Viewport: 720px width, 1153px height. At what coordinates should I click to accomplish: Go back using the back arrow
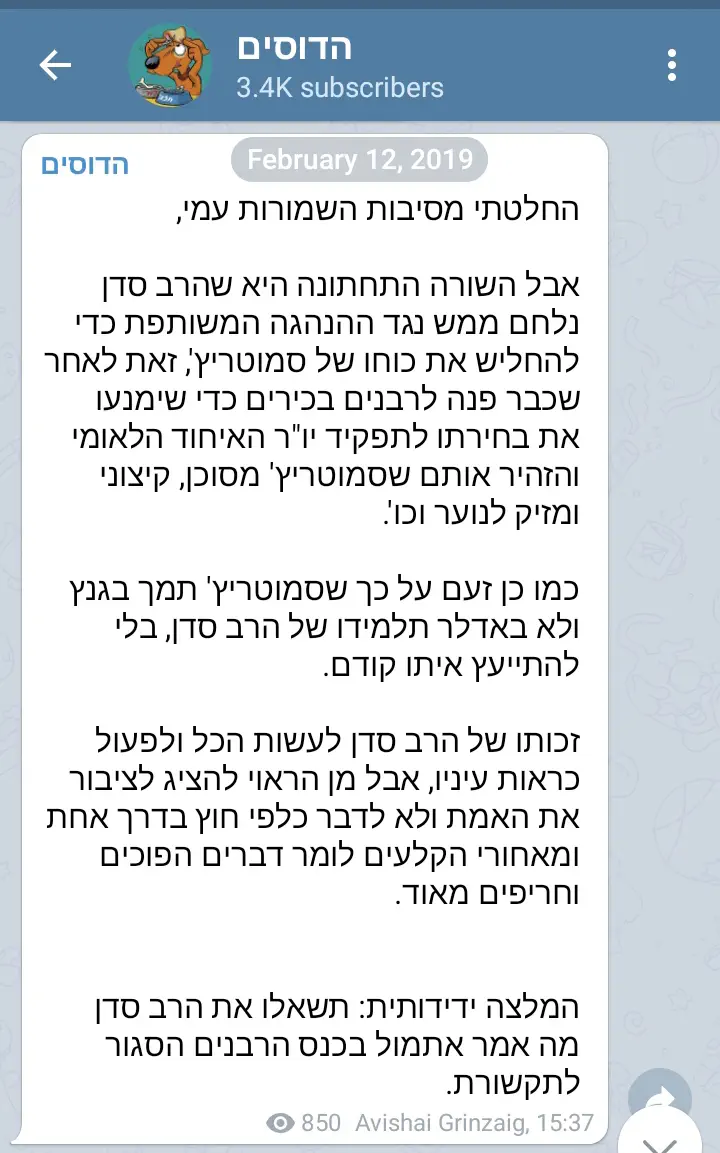55,65
